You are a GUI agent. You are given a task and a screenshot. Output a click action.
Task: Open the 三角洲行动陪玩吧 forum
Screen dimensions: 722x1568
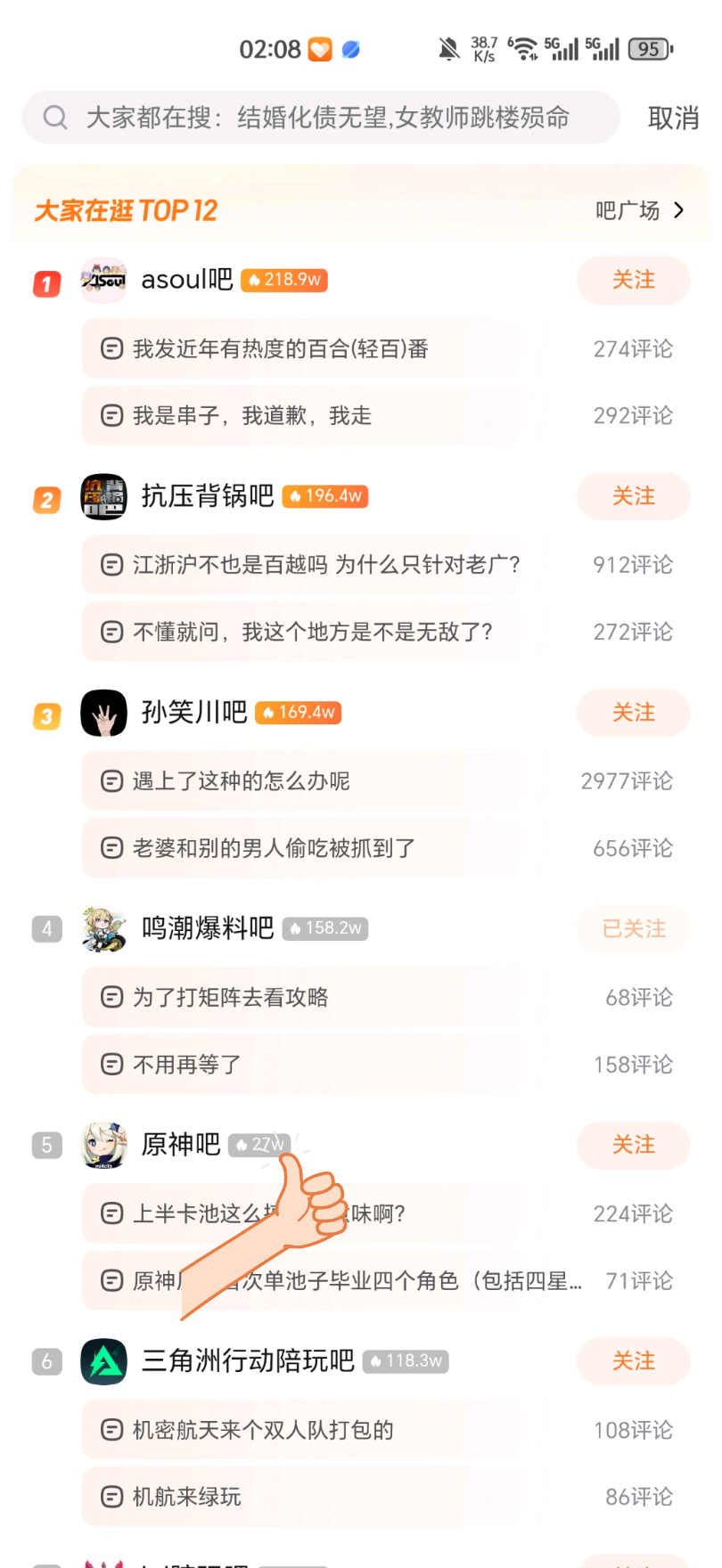[x=248, y=1361]
